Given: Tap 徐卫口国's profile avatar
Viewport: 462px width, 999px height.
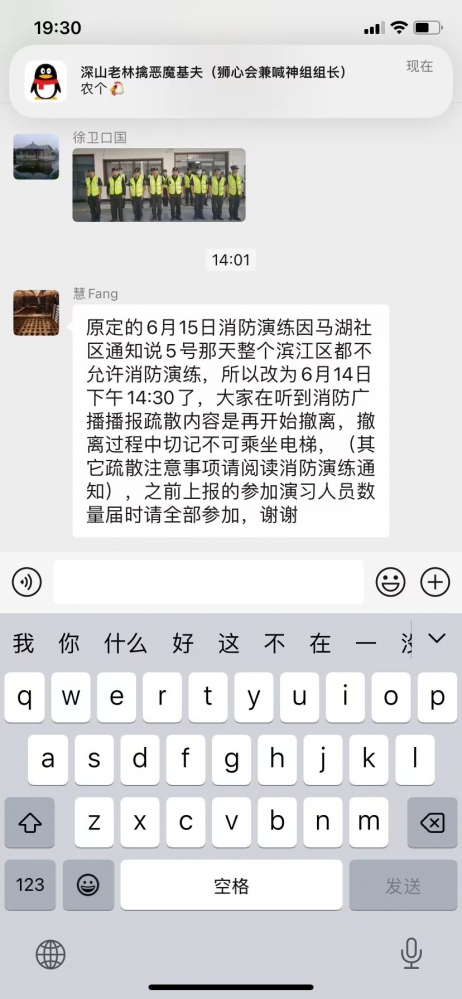Looking at the screenshot, I should [36, 157].
